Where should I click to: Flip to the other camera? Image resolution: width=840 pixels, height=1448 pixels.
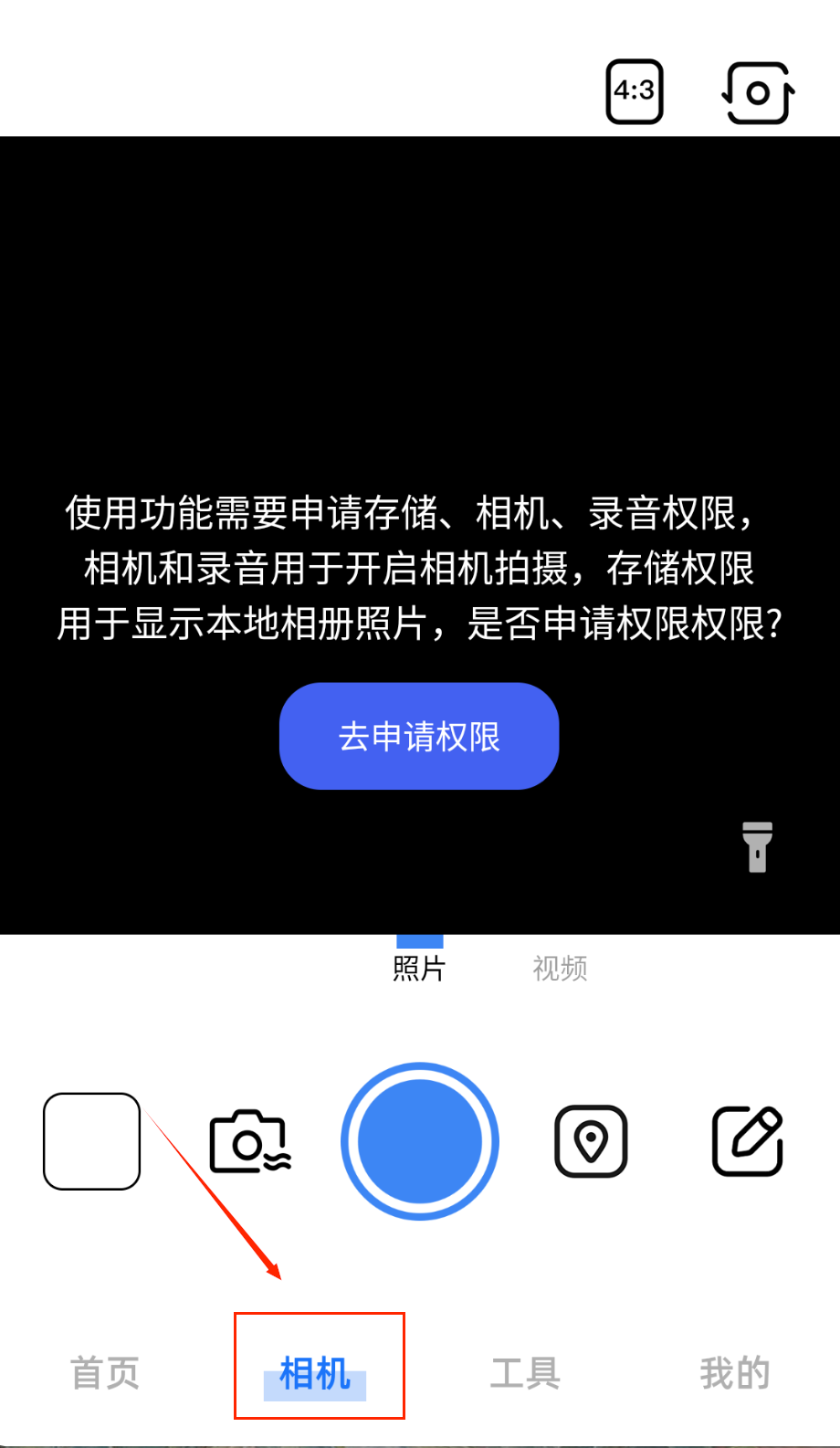[x=758, y=92]
